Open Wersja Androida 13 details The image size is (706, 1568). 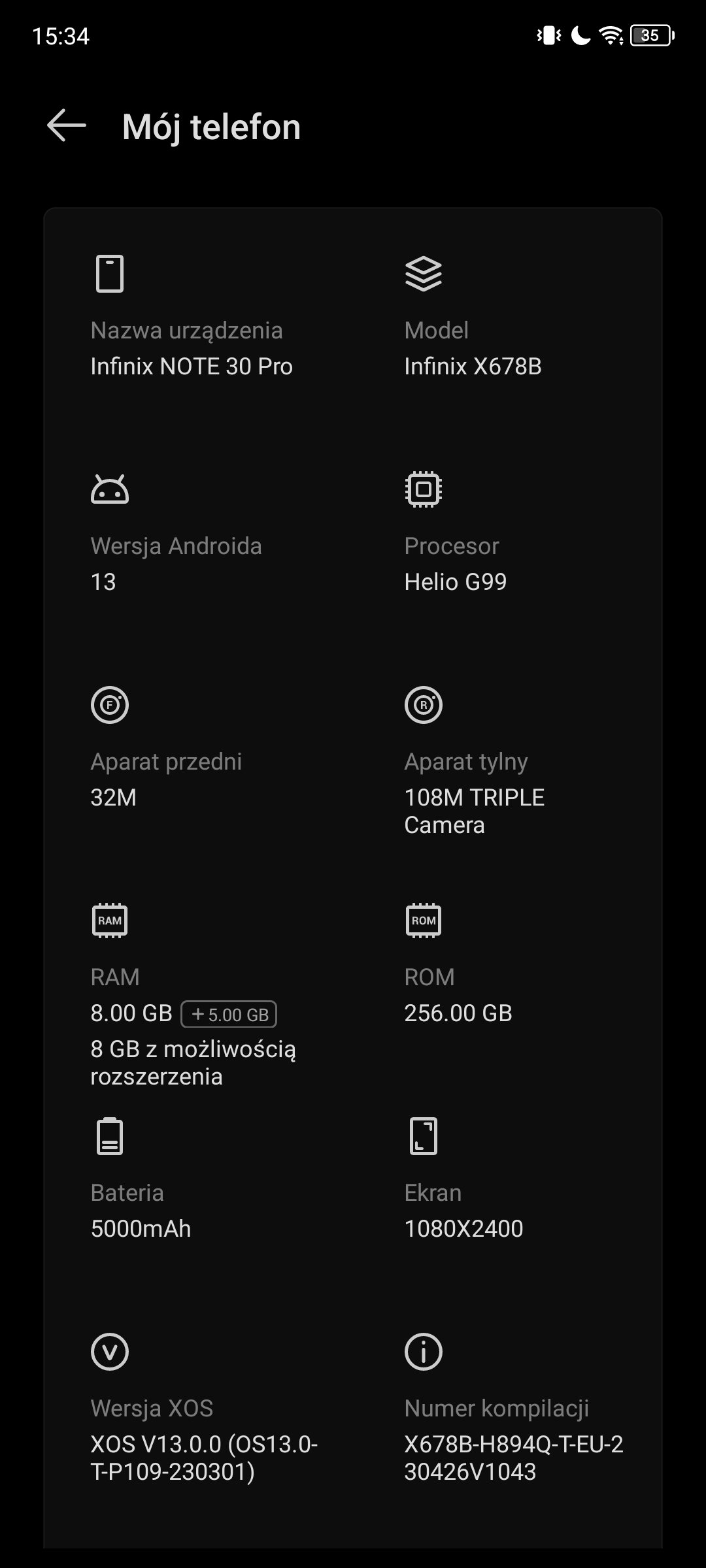tap(176, 534)
